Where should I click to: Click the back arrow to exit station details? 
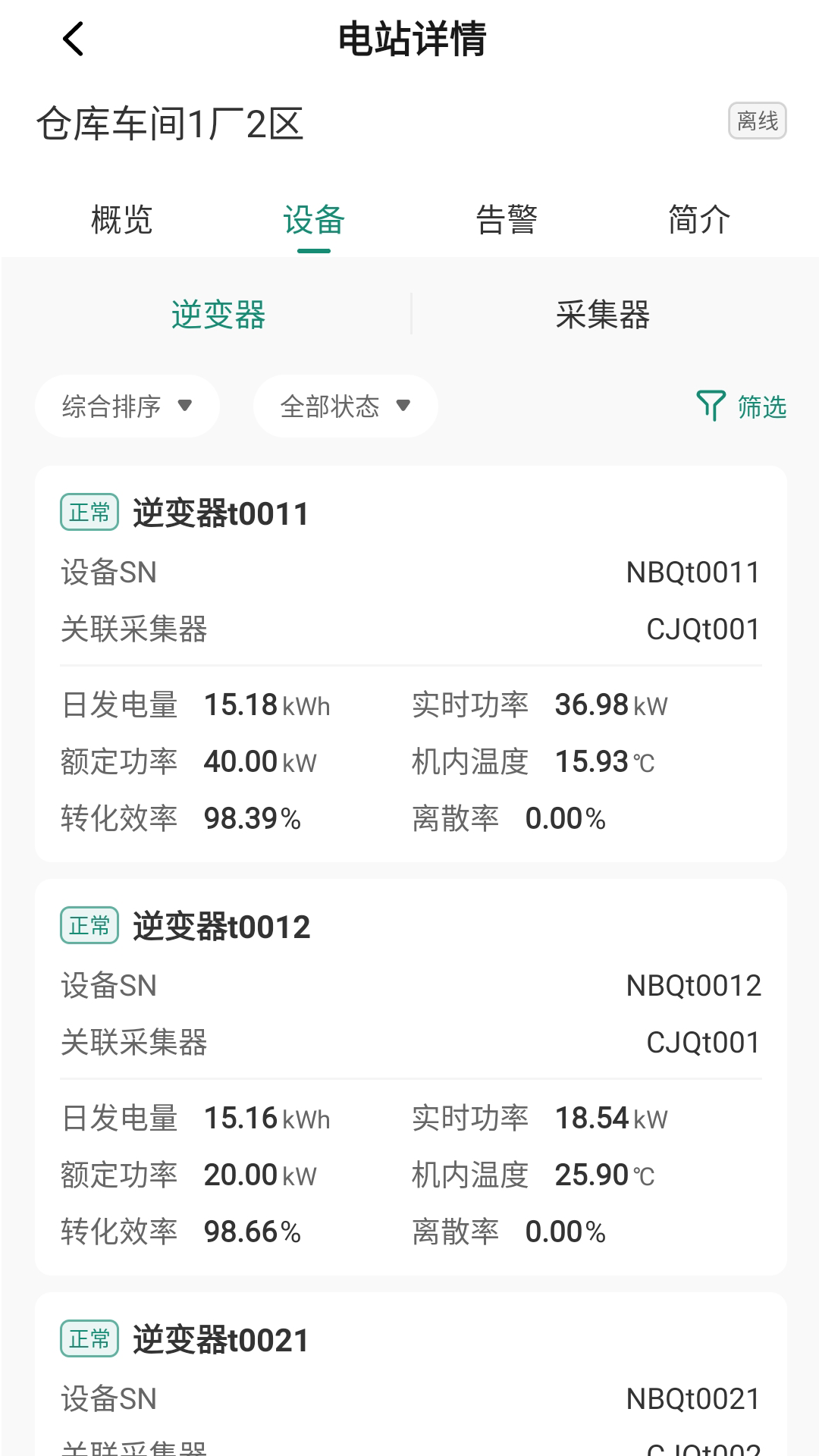[72, 38]
